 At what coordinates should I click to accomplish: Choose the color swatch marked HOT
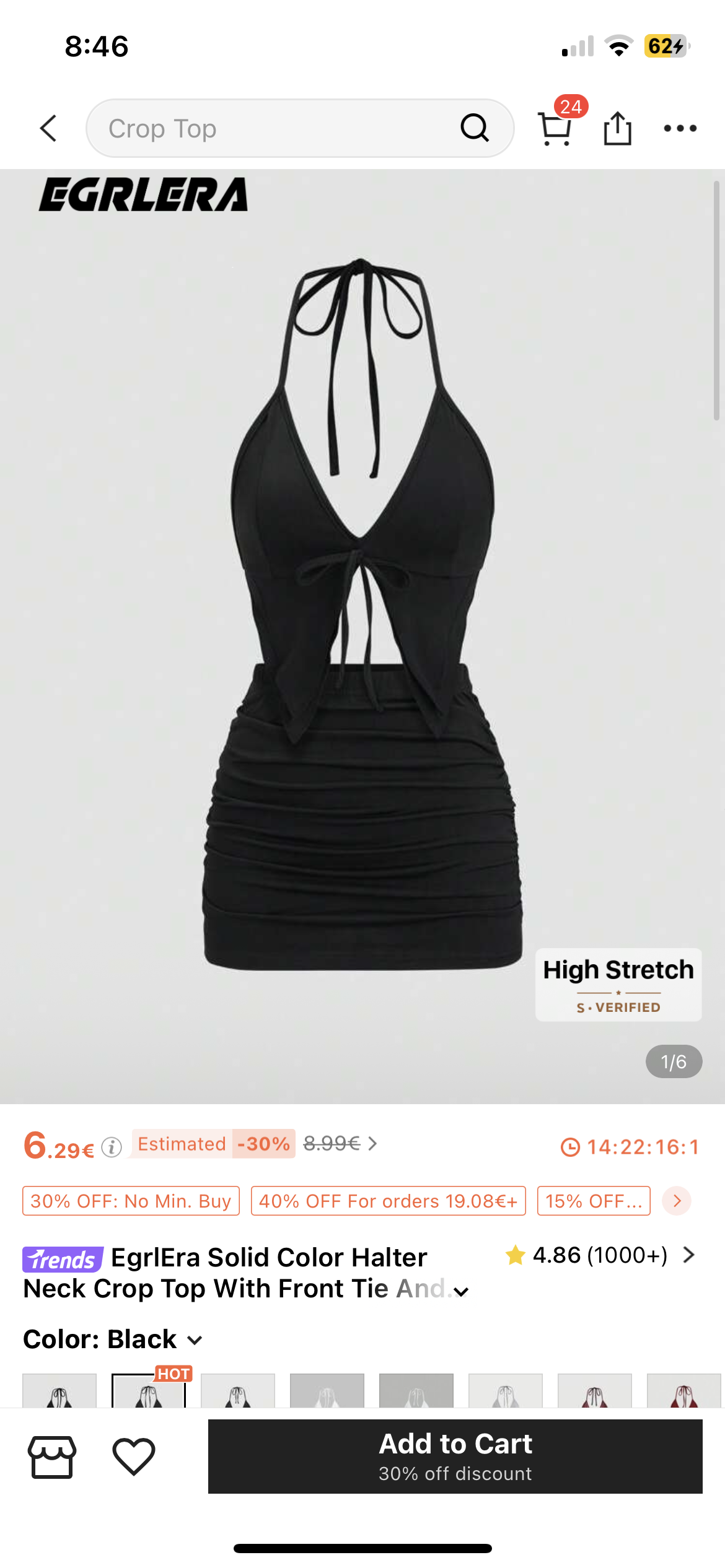[x=149, y=1391]
